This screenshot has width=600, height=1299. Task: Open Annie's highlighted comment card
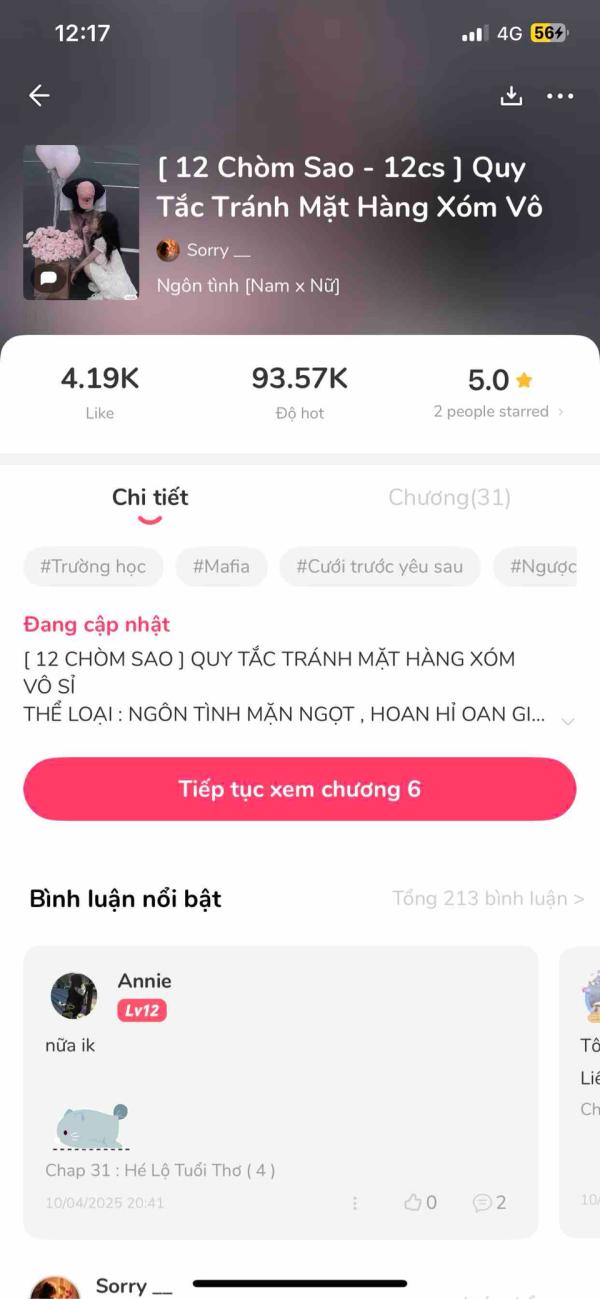pyautogui.click(x=280, y=1080)
